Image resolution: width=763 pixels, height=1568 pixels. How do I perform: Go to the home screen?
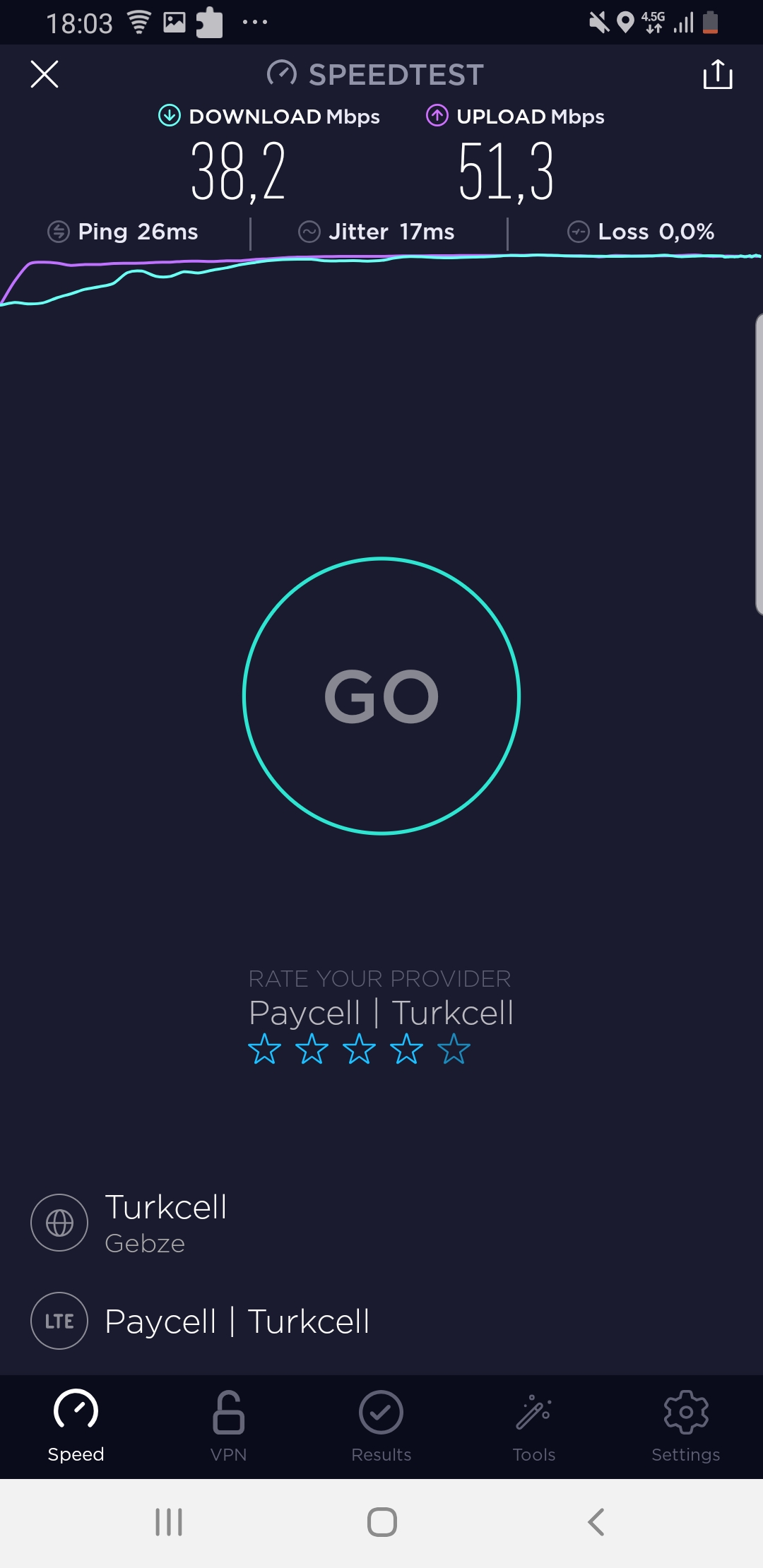coord(382,1522)
